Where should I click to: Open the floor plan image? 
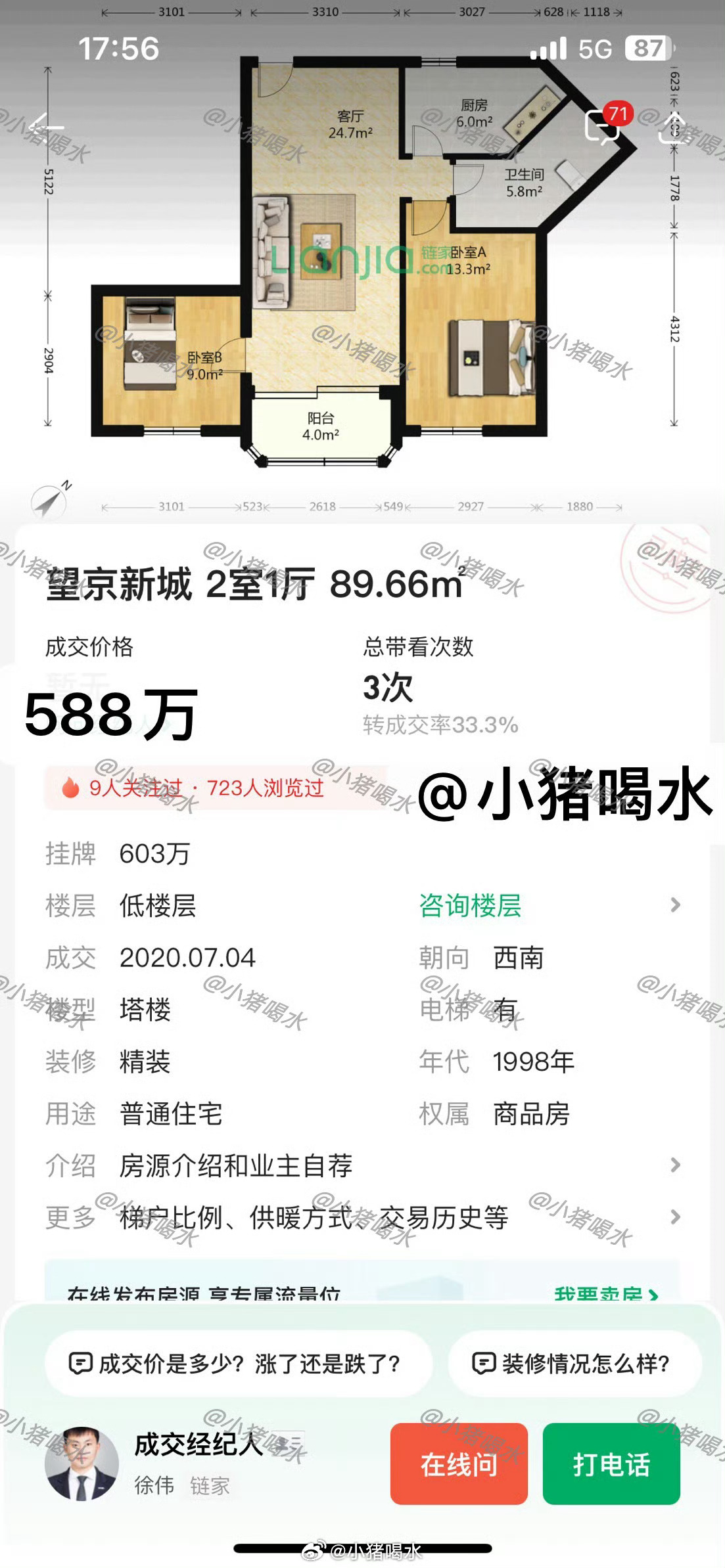click(362, 259)
